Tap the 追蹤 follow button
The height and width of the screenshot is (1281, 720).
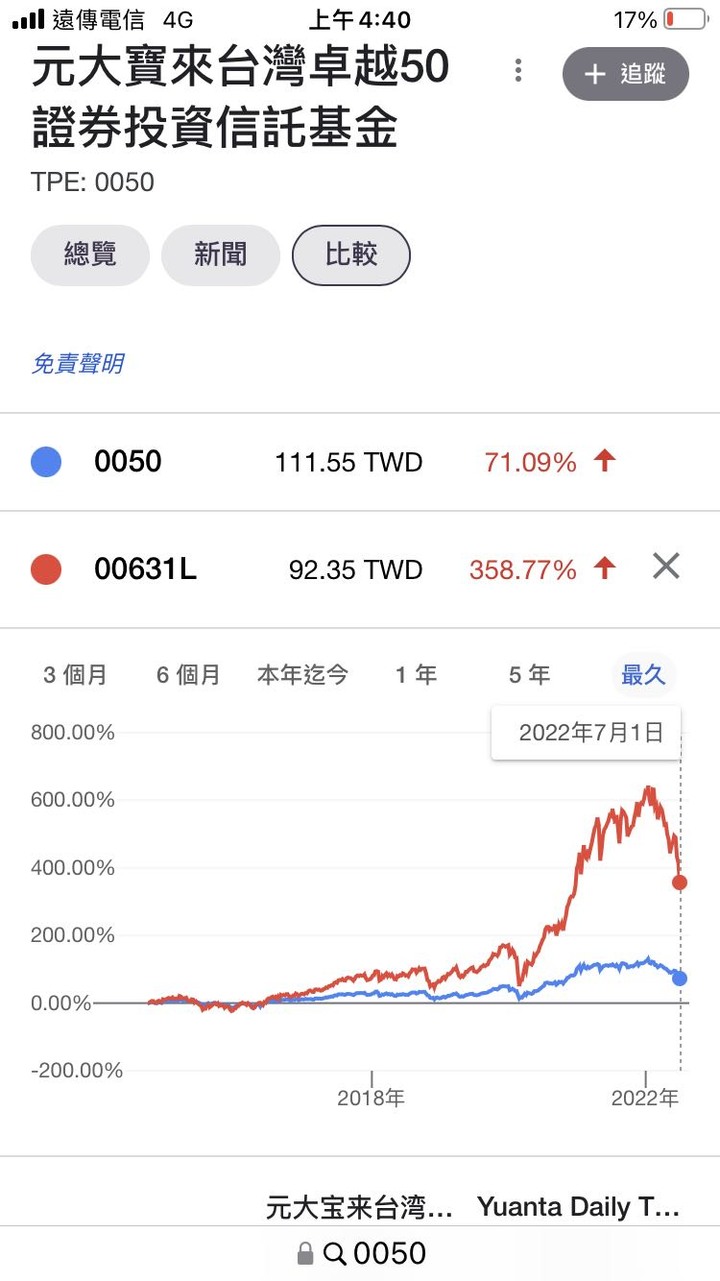click(x=626, y=74)
